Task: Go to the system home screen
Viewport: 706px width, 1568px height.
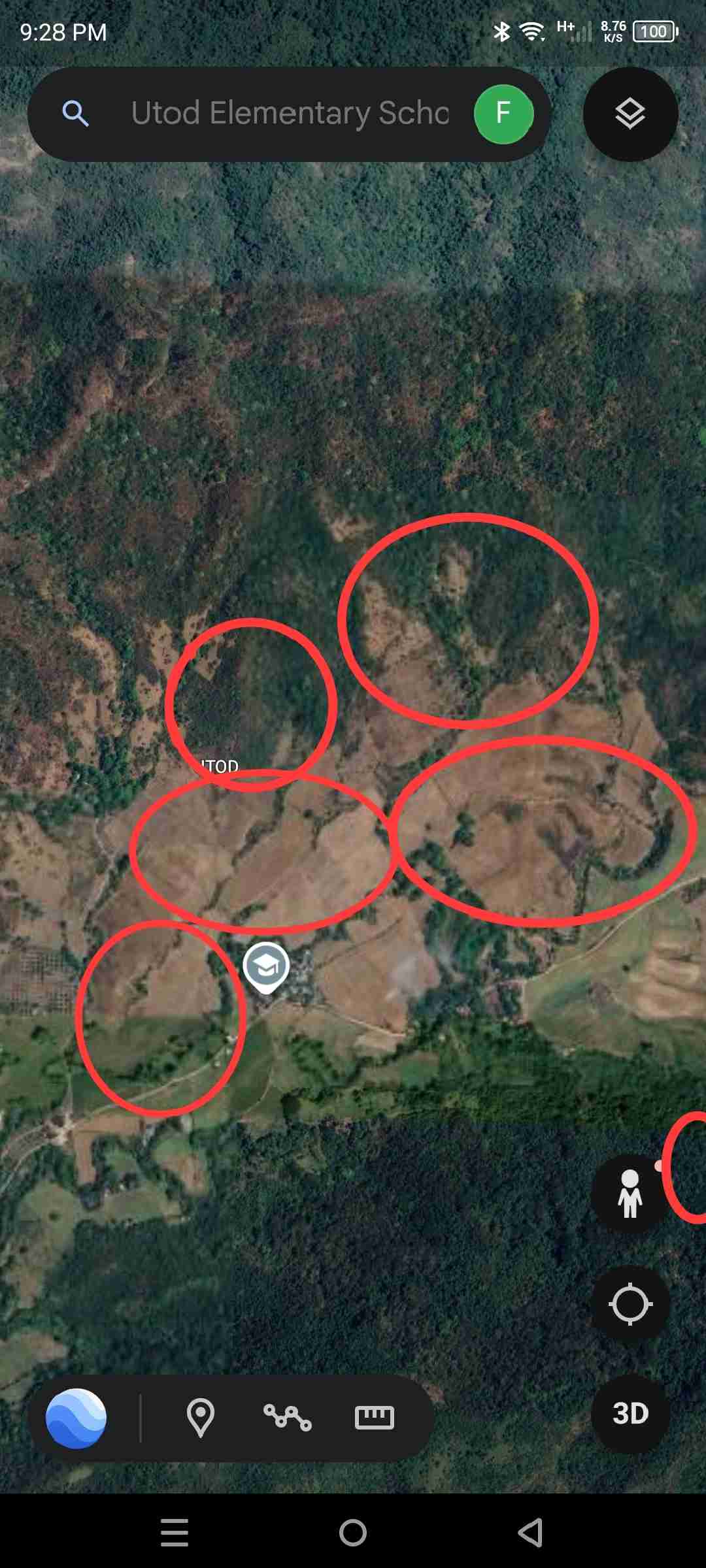Action: [x=353, y=1532]
